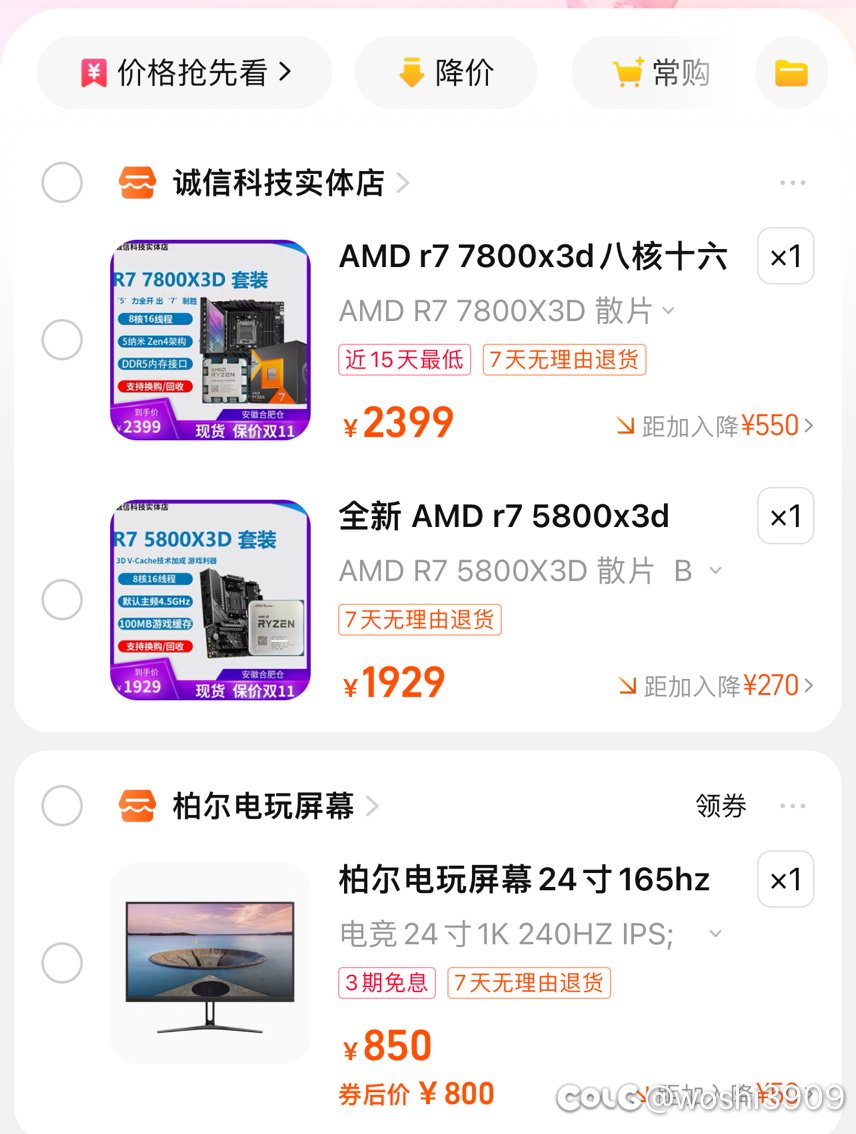Select the AMD r7 7800x3d item
This screenshot has width=856, height=1134.
pos(62,340)
